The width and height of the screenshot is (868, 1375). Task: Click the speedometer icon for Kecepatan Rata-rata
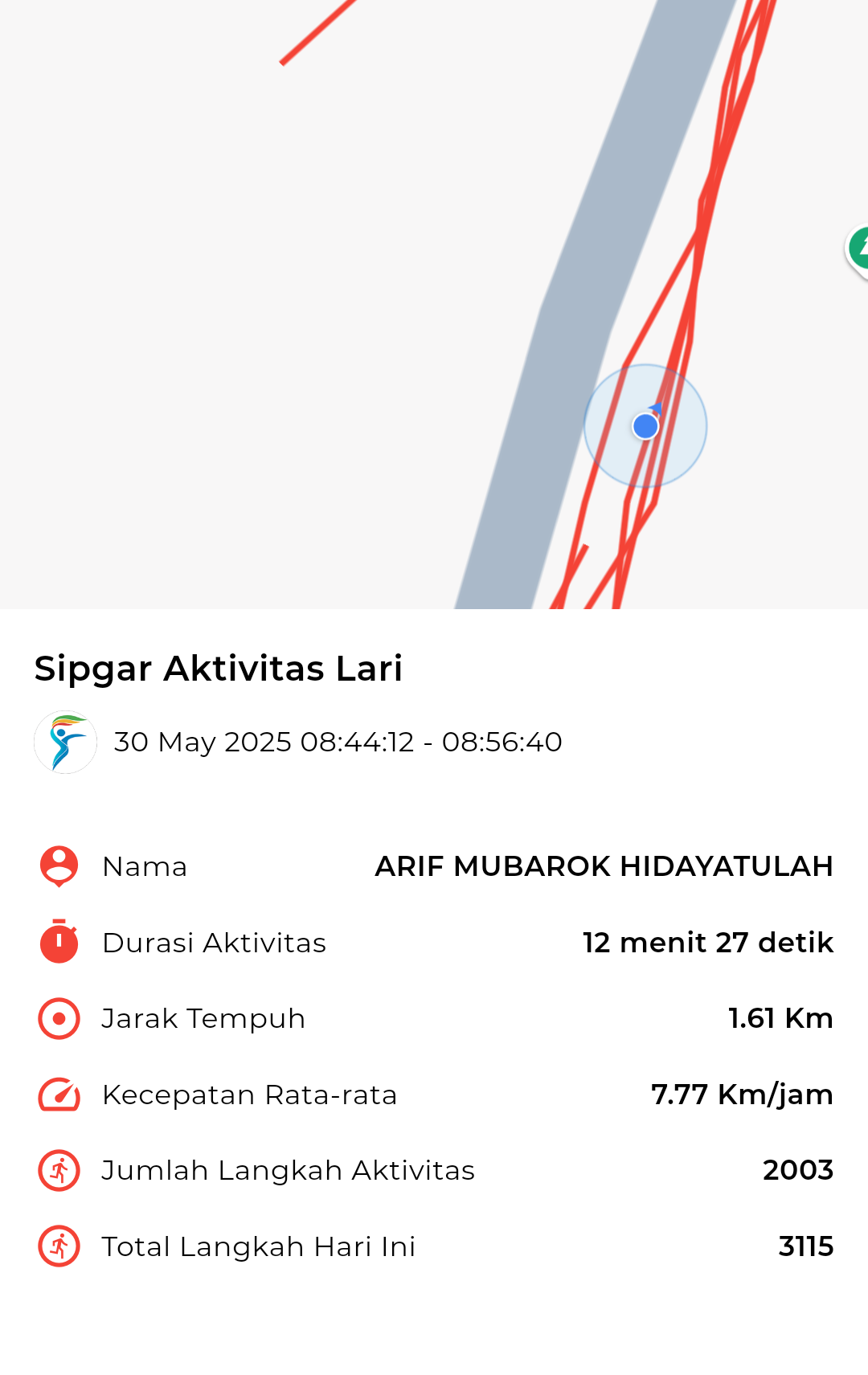57,1094
